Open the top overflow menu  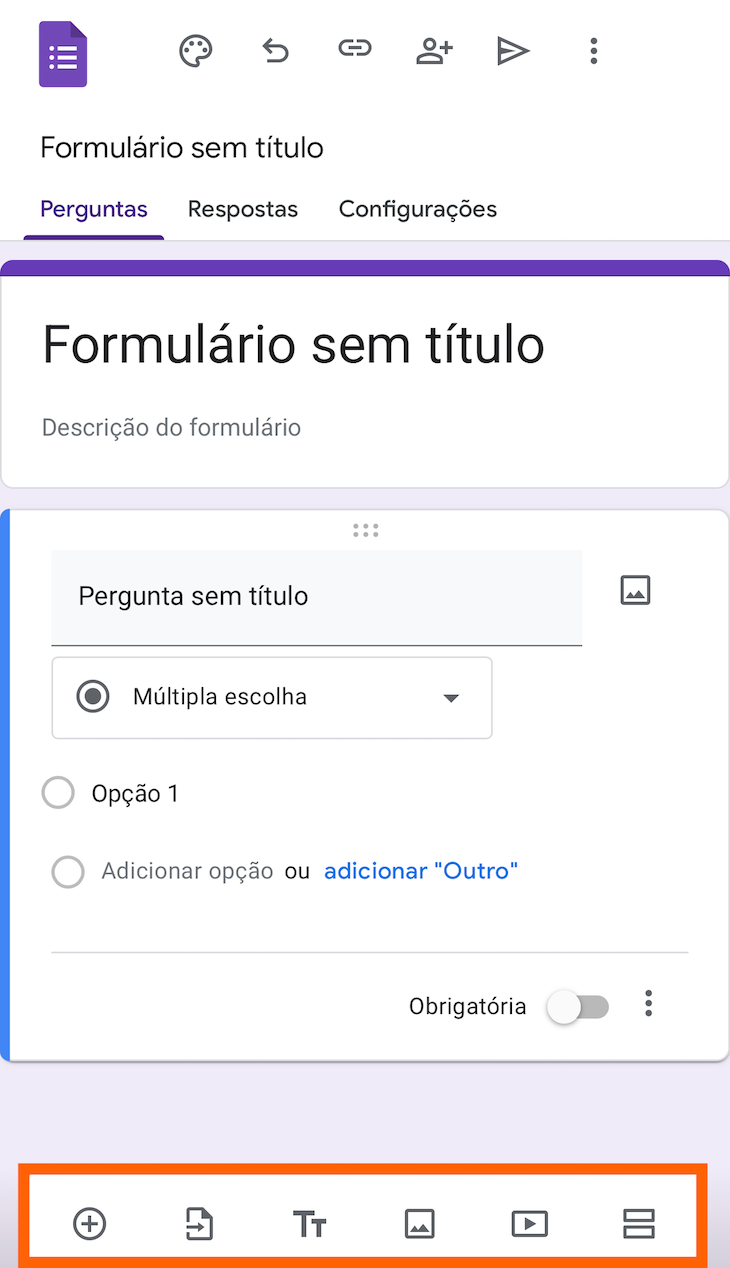(x=594, y=51)
